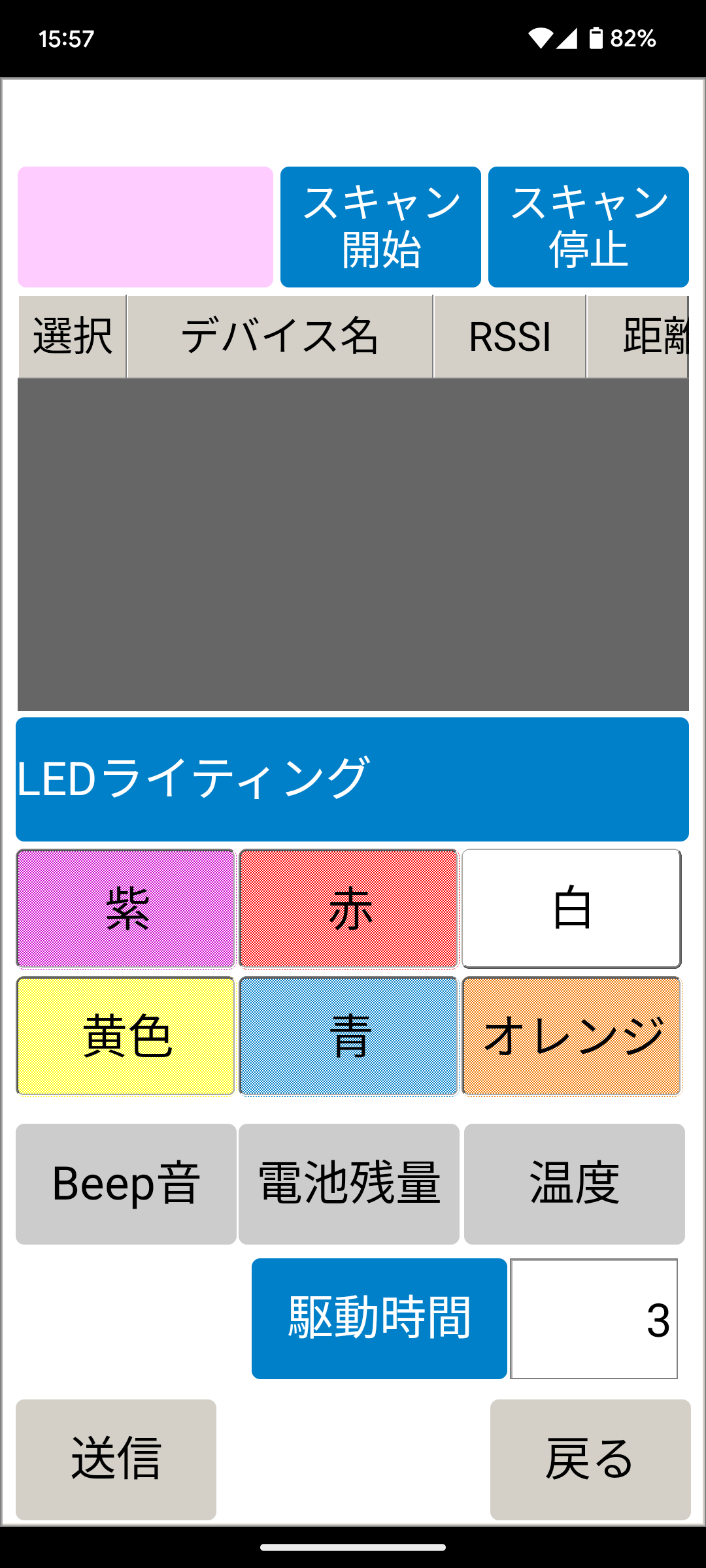Edit the drive time field showing 3
706x1568 pixels.
point(594,1318)
